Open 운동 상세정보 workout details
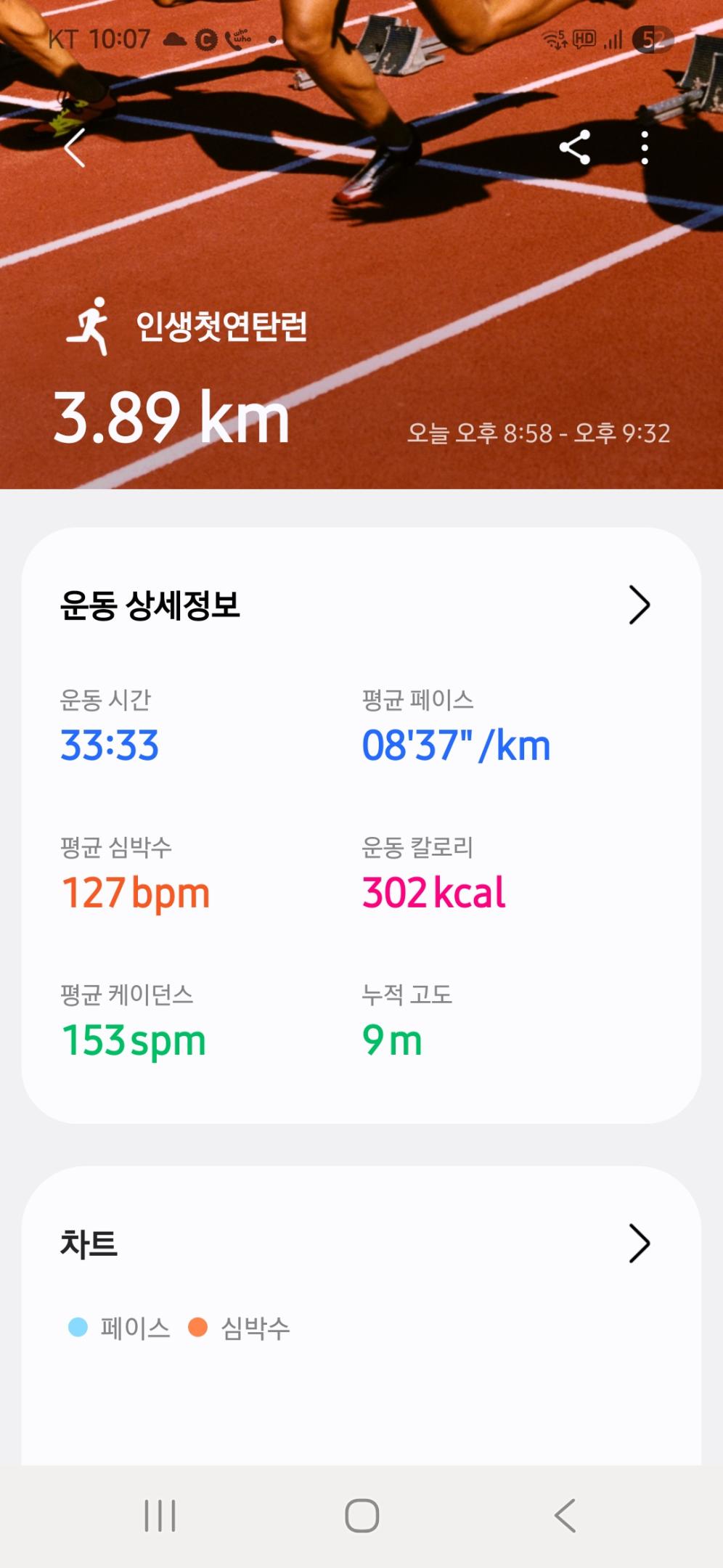This screenshot has height=1568, width=723. tap(639, 605)
